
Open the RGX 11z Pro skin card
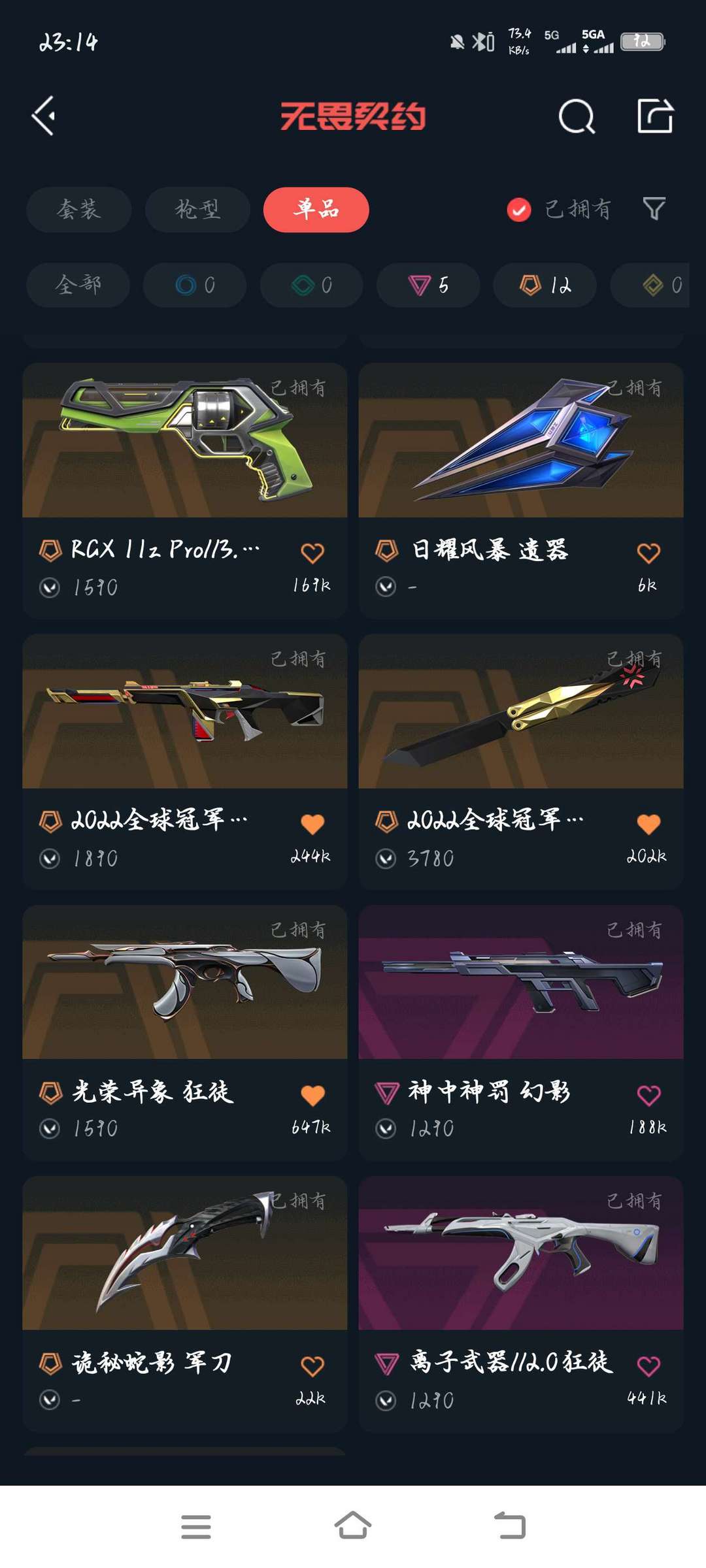184,491
